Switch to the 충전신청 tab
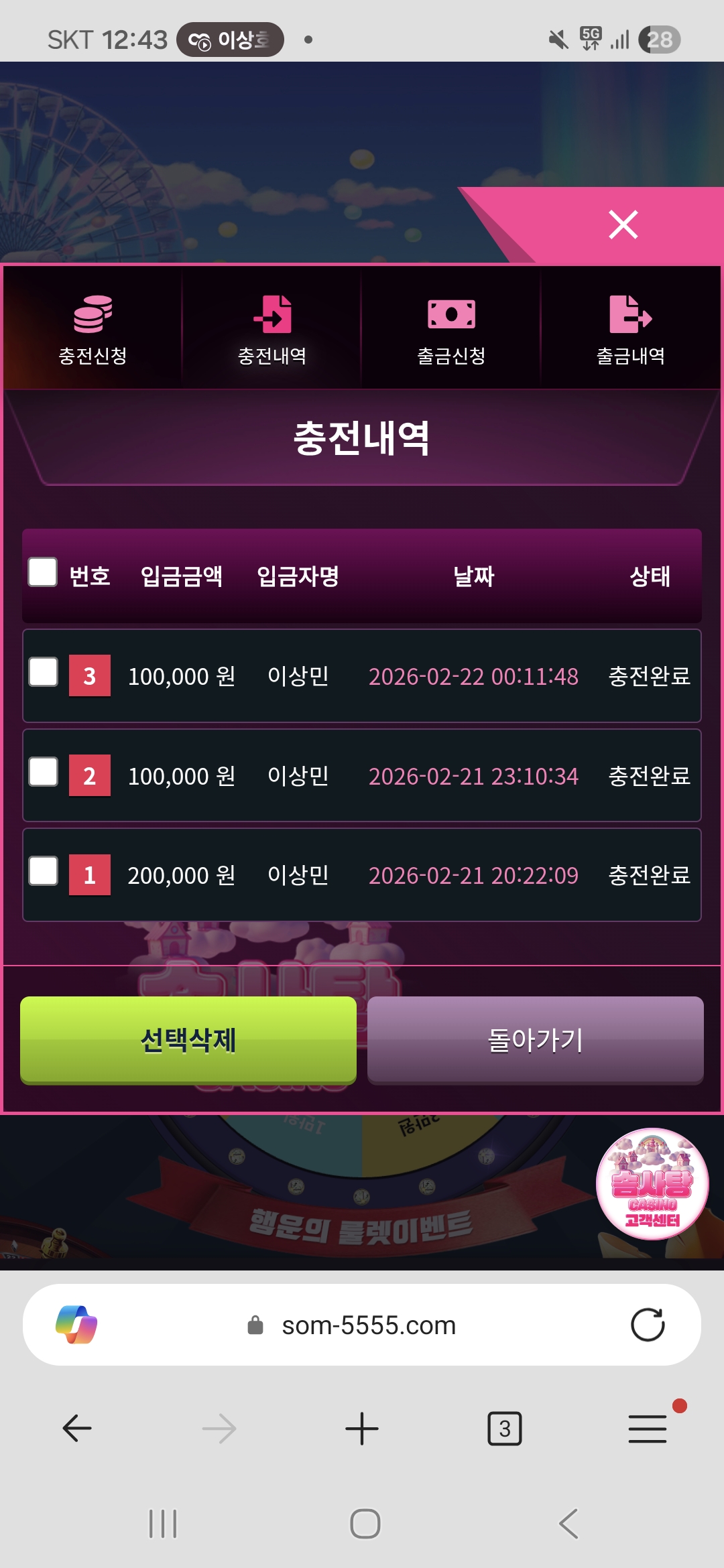724x1568 pixels. pos(93,329)
